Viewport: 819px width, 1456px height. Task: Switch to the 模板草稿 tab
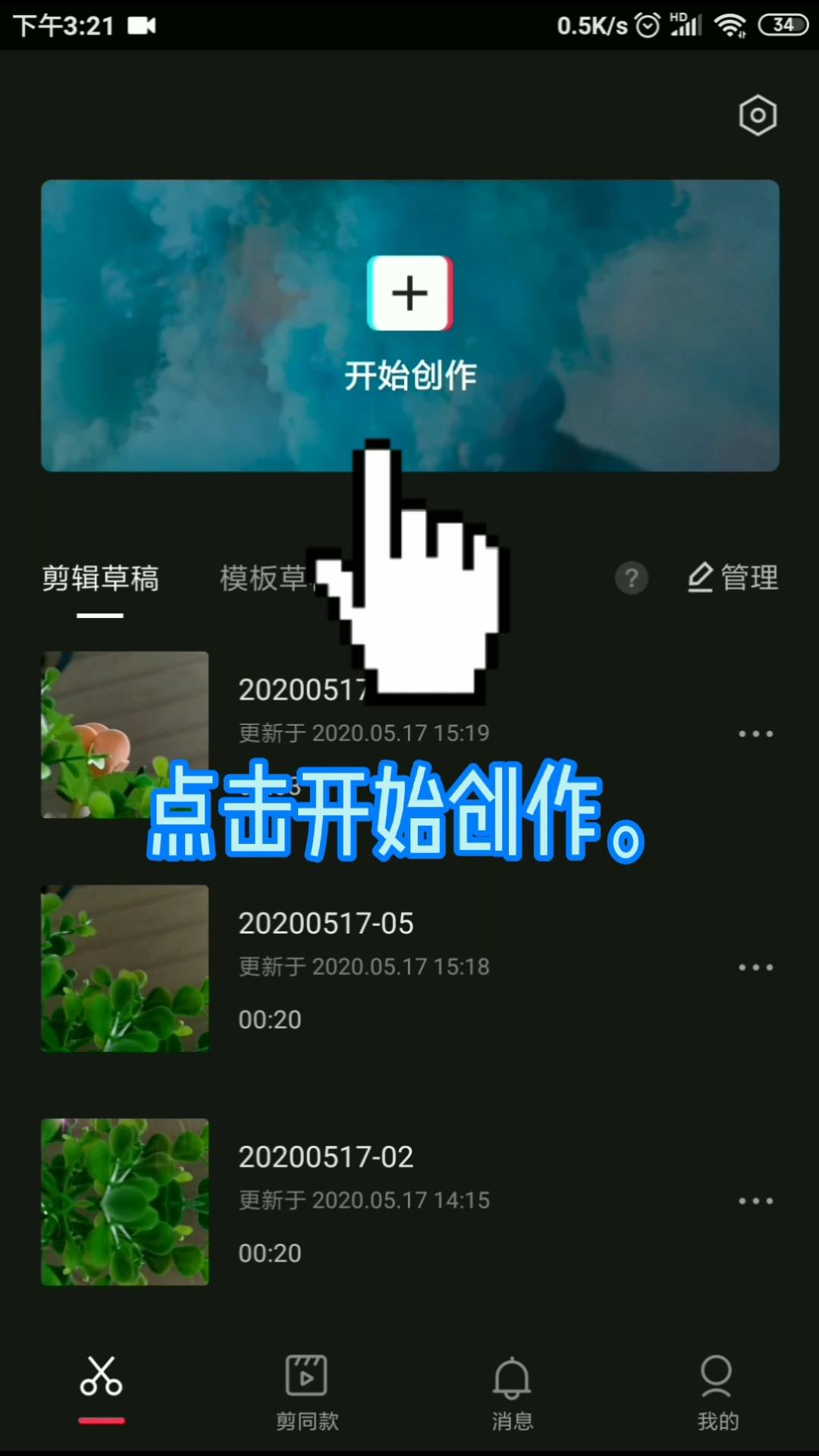pyautogui.click(x=269, y=579)
